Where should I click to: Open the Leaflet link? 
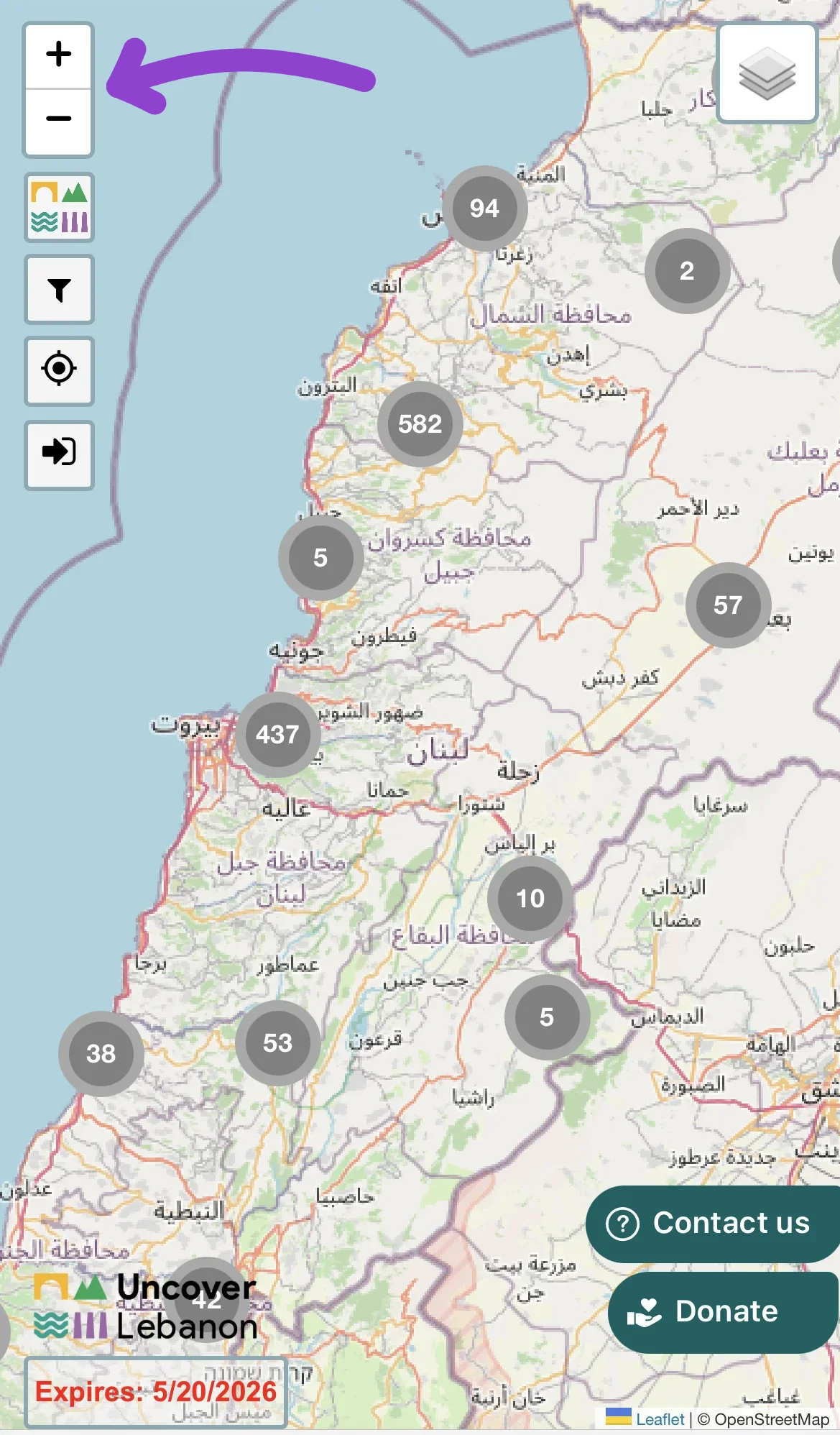pyautogui.click(x=660, y=1419)
